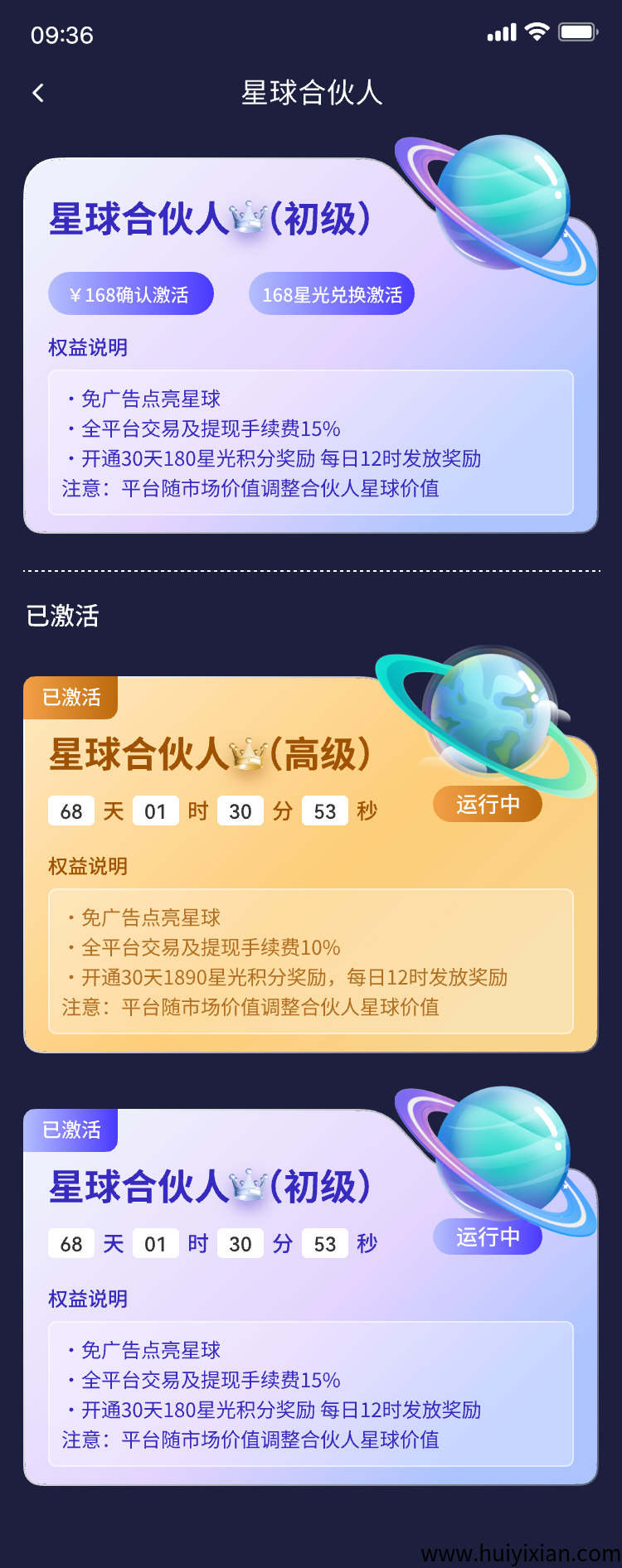This screenshot has height=1568, width=622.
Task: Tap the 68天 countdown box on the senior card
Action: click(x=70, y=811)
